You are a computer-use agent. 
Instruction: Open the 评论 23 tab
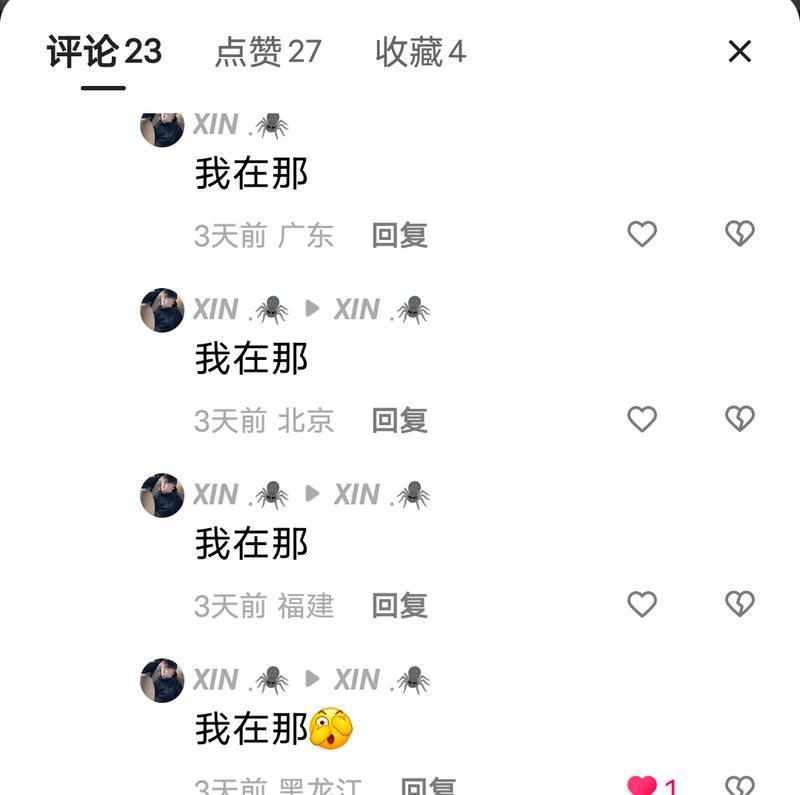point(104,52)
